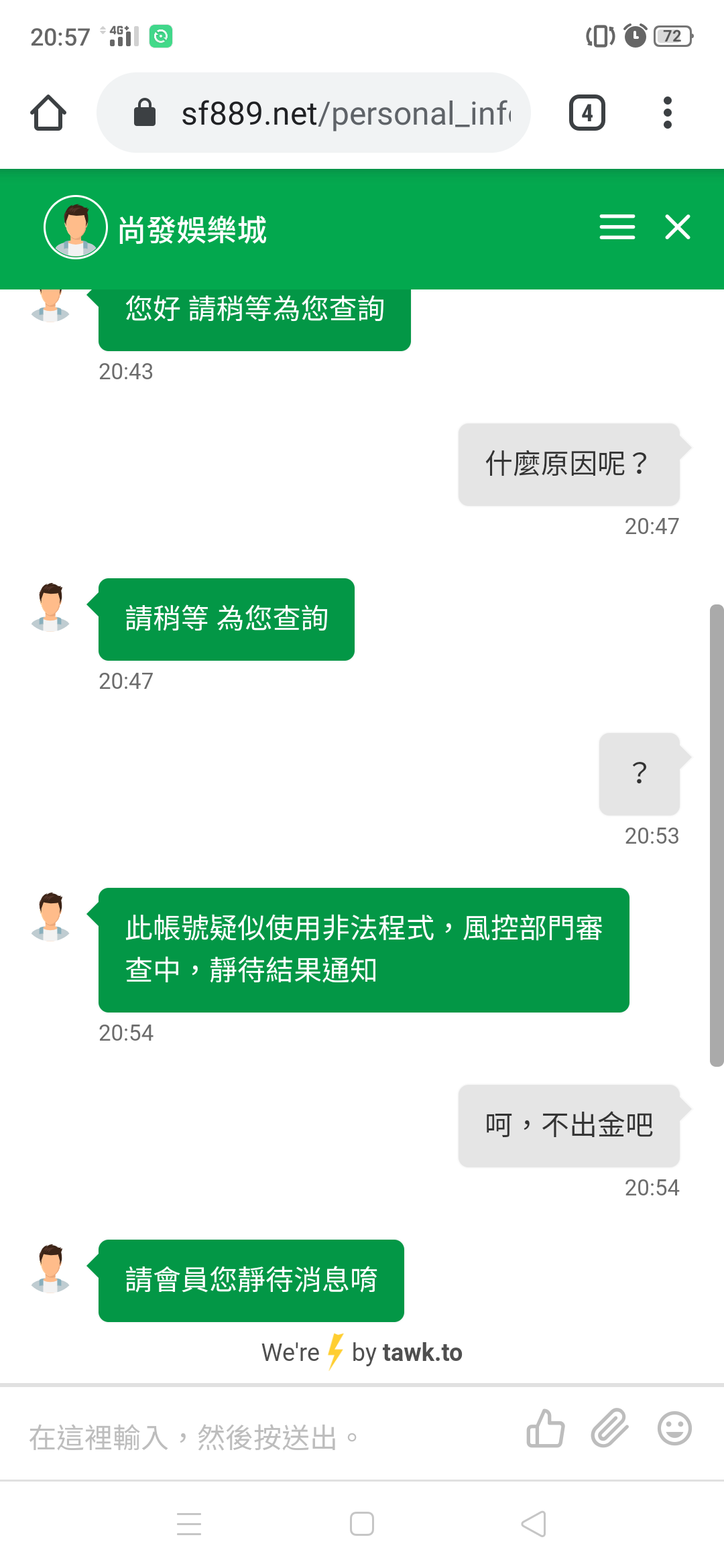Tap the sf889.net address bar
Image resolution: width=724 pixels, height=1568 pixels.
point(313,113)
